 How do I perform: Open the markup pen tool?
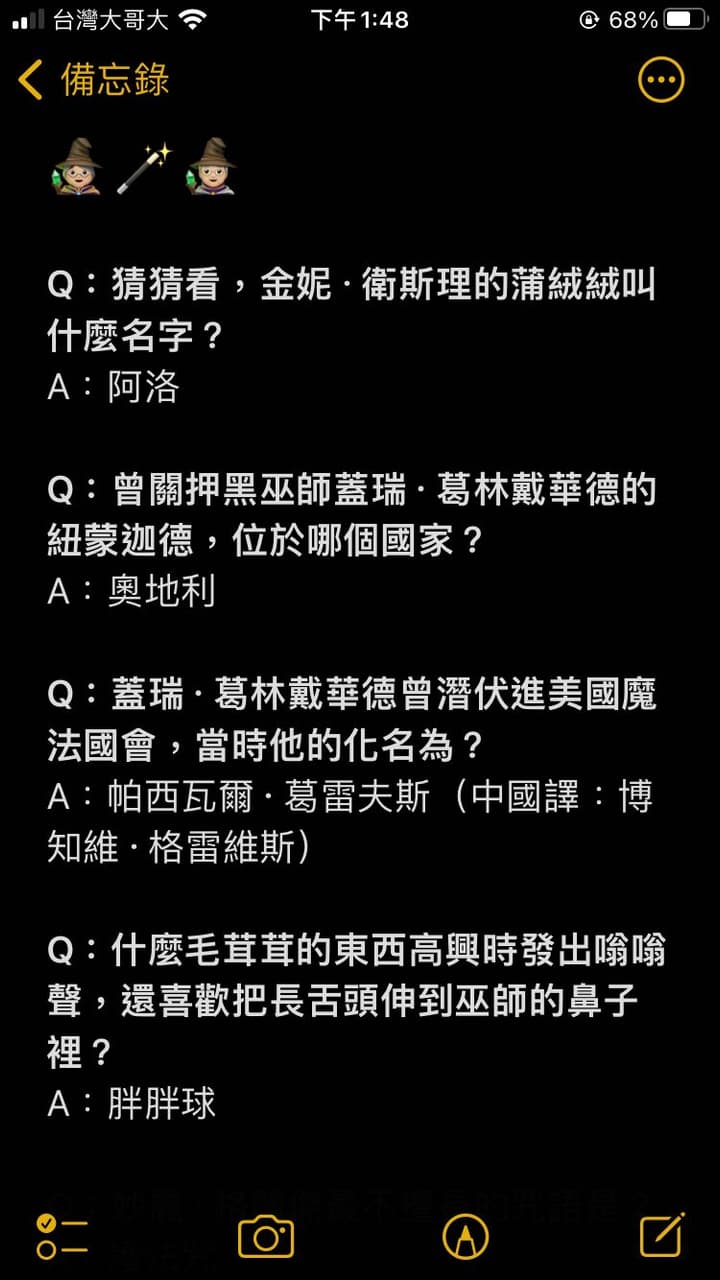[x=466, y=1237]
